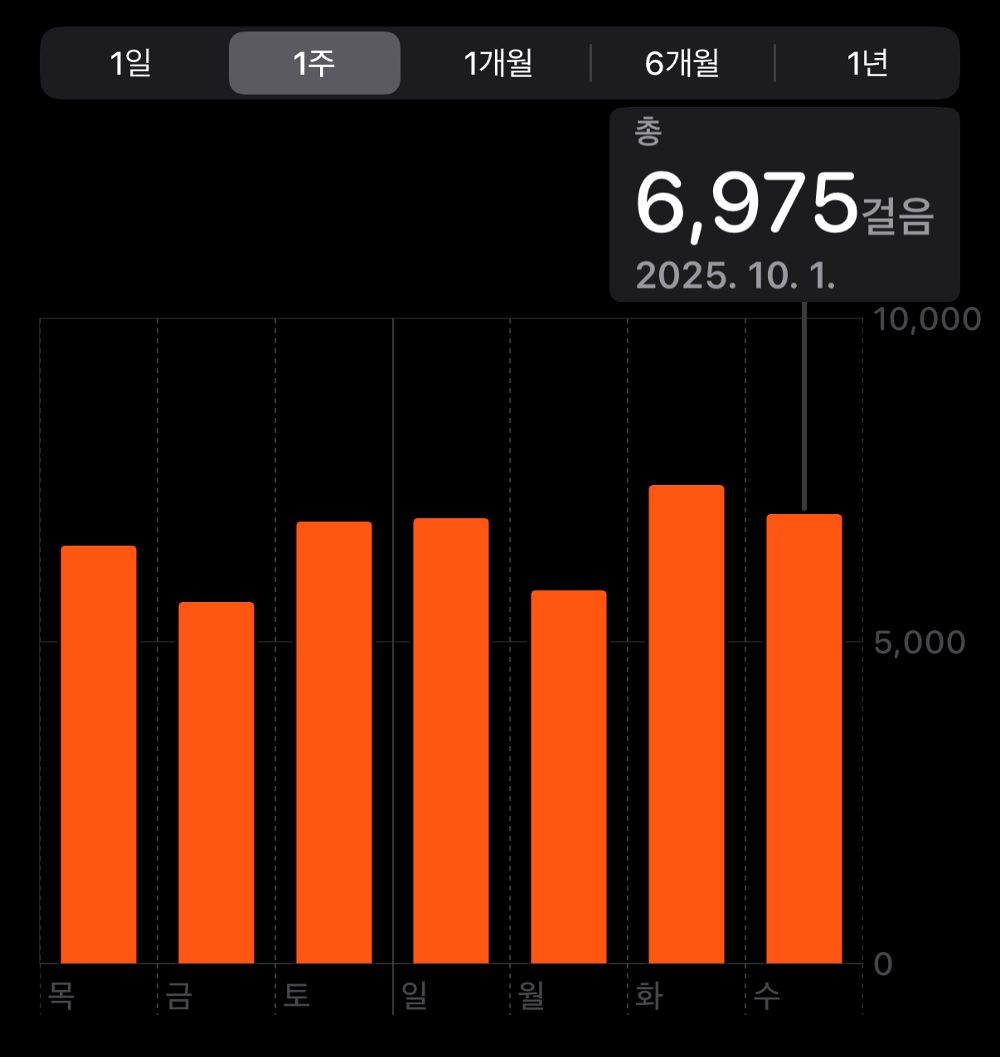Show steps for the 일 bar

pos(451,741)
